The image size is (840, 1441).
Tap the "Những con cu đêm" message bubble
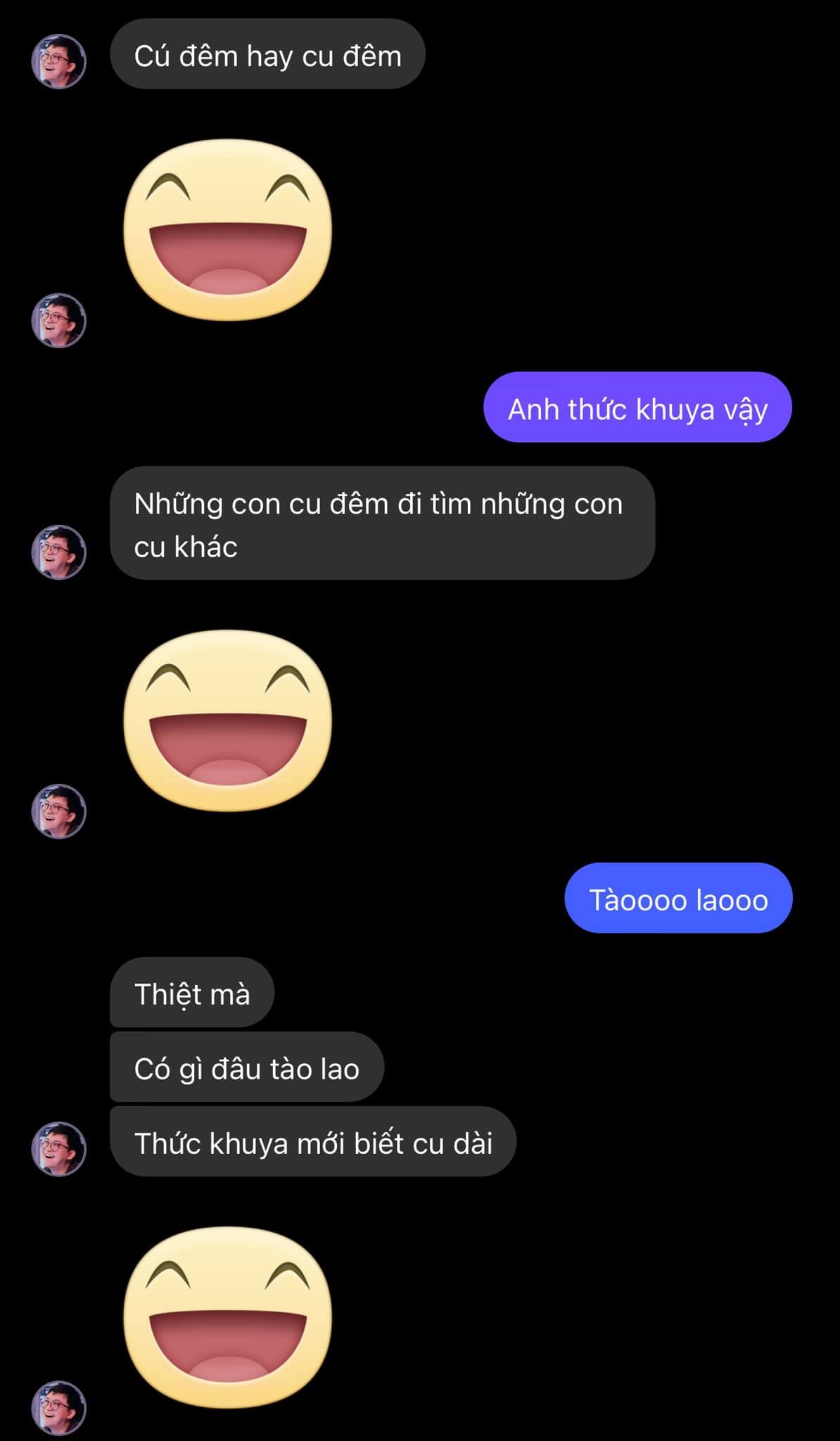tap(382, 523)
